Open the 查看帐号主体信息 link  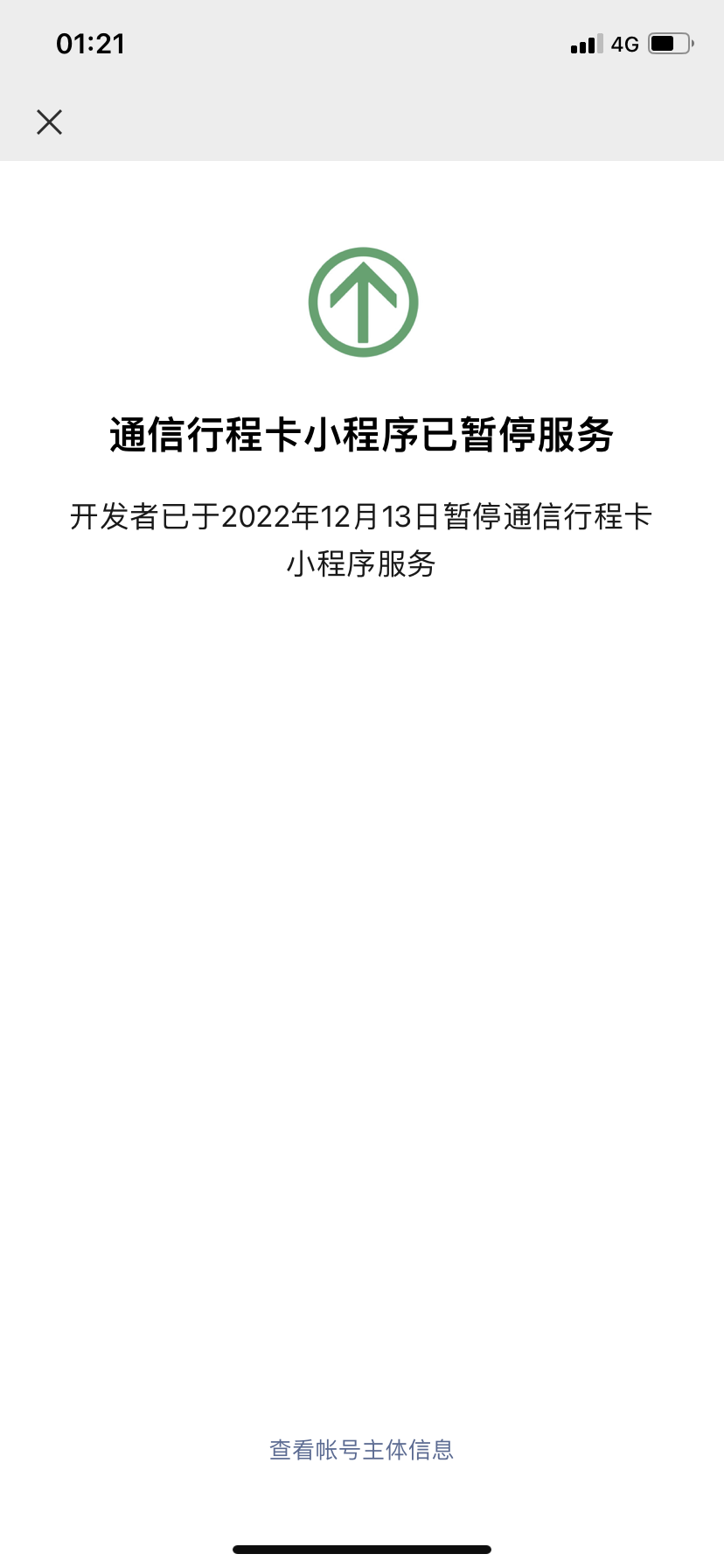pos(362,1450)
